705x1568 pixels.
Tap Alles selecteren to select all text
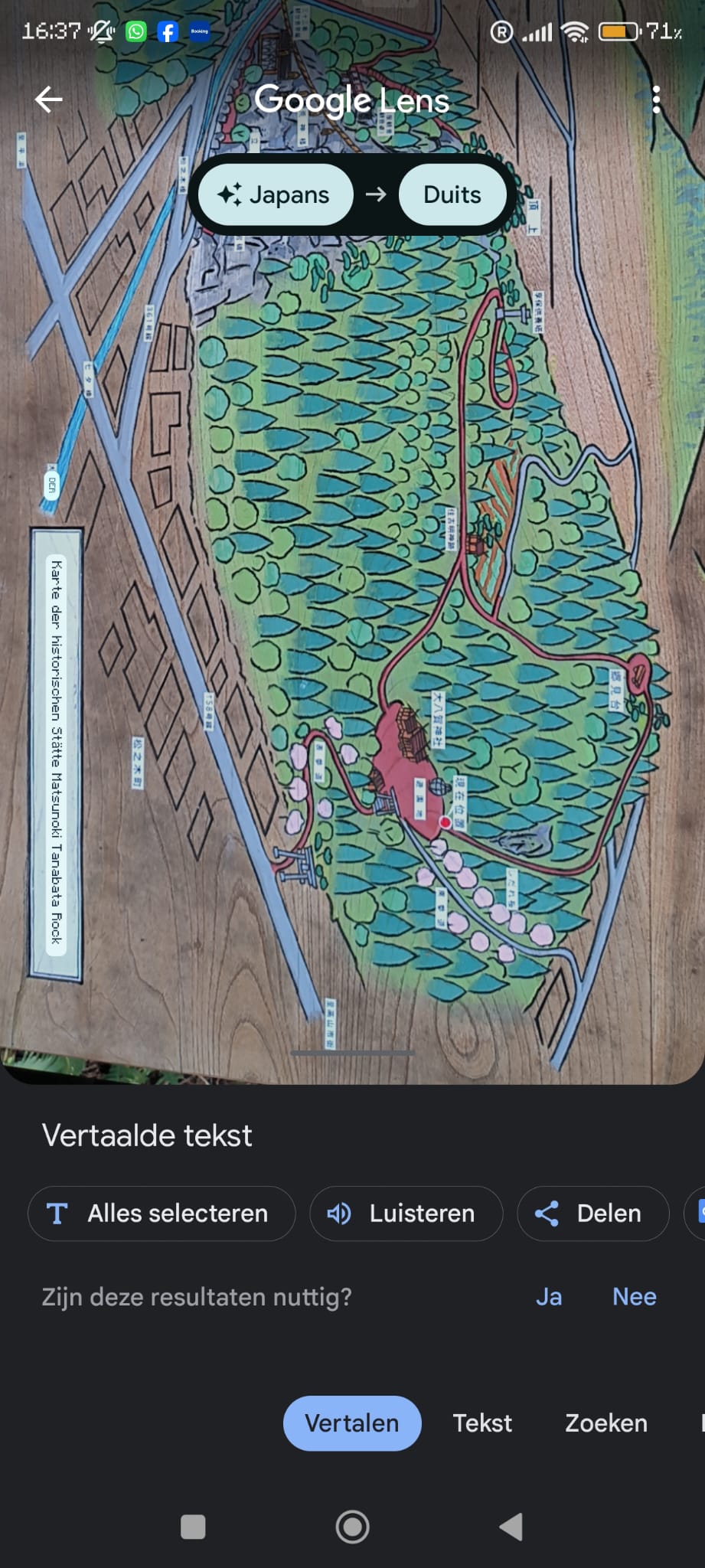[162, 1214]
